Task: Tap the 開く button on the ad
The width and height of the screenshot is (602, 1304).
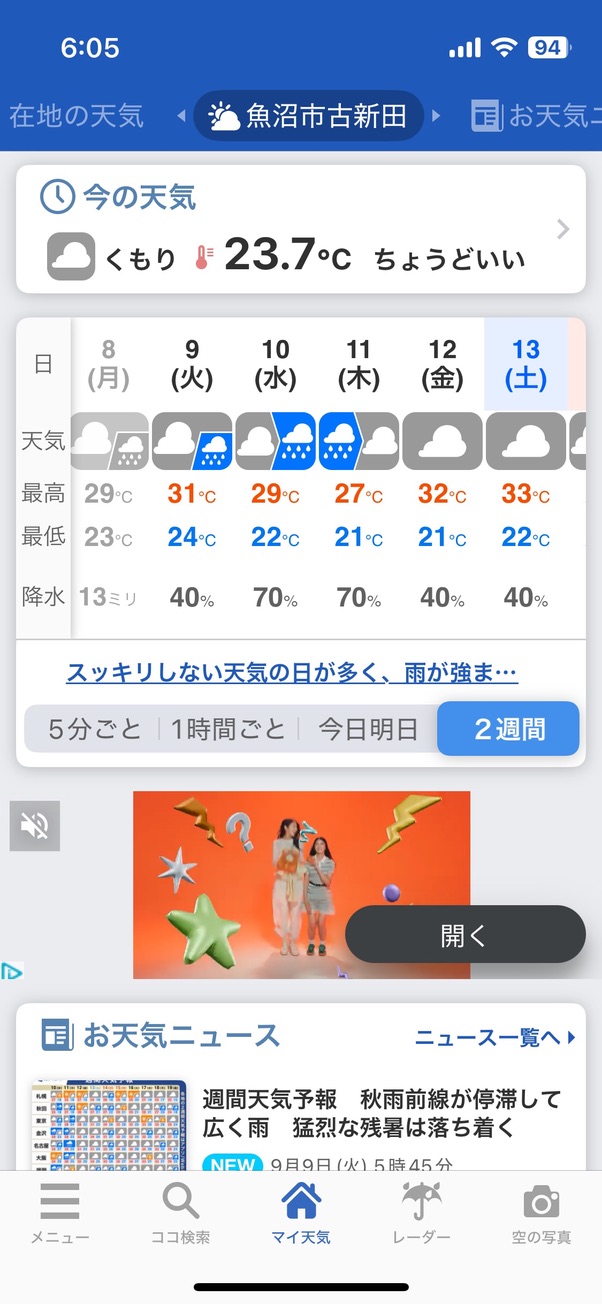Action: pos(465,935)
